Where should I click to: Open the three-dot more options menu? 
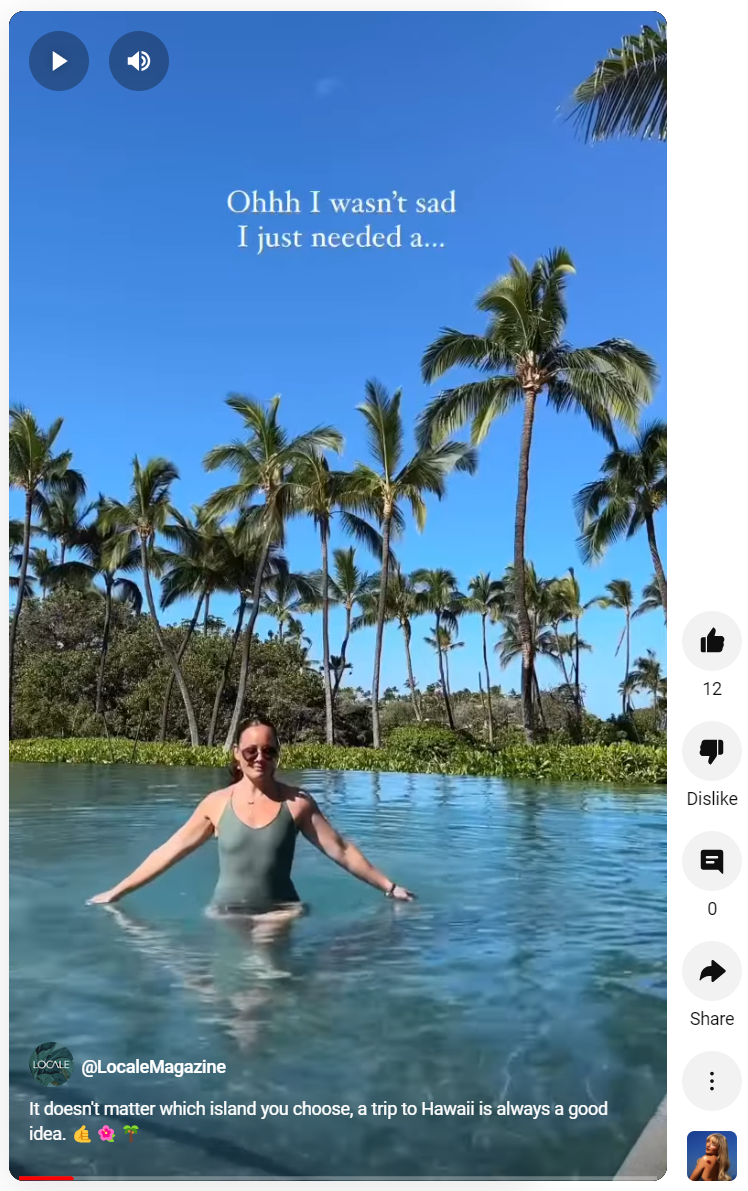pos(712,1081)
